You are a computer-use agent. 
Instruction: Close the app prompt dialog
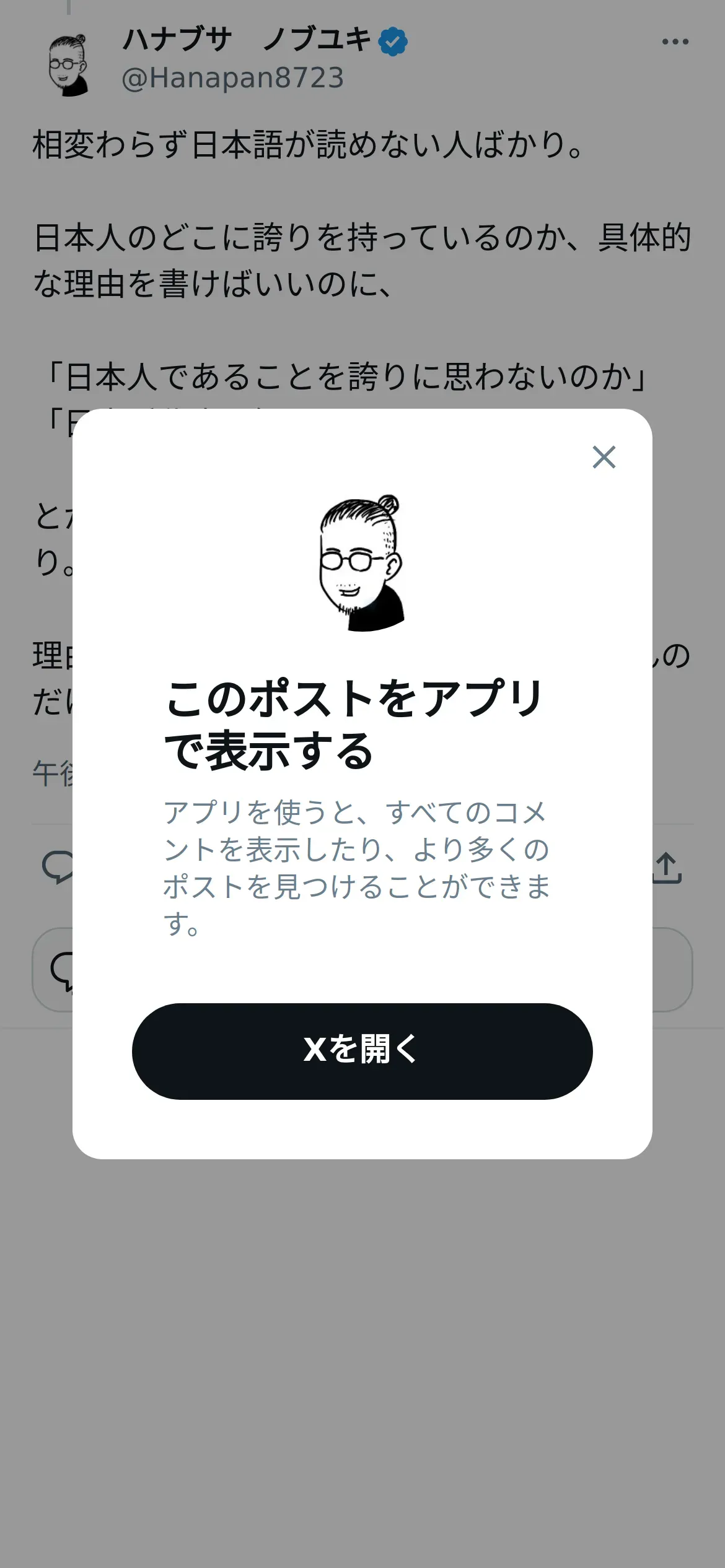(x=604, y=457)
